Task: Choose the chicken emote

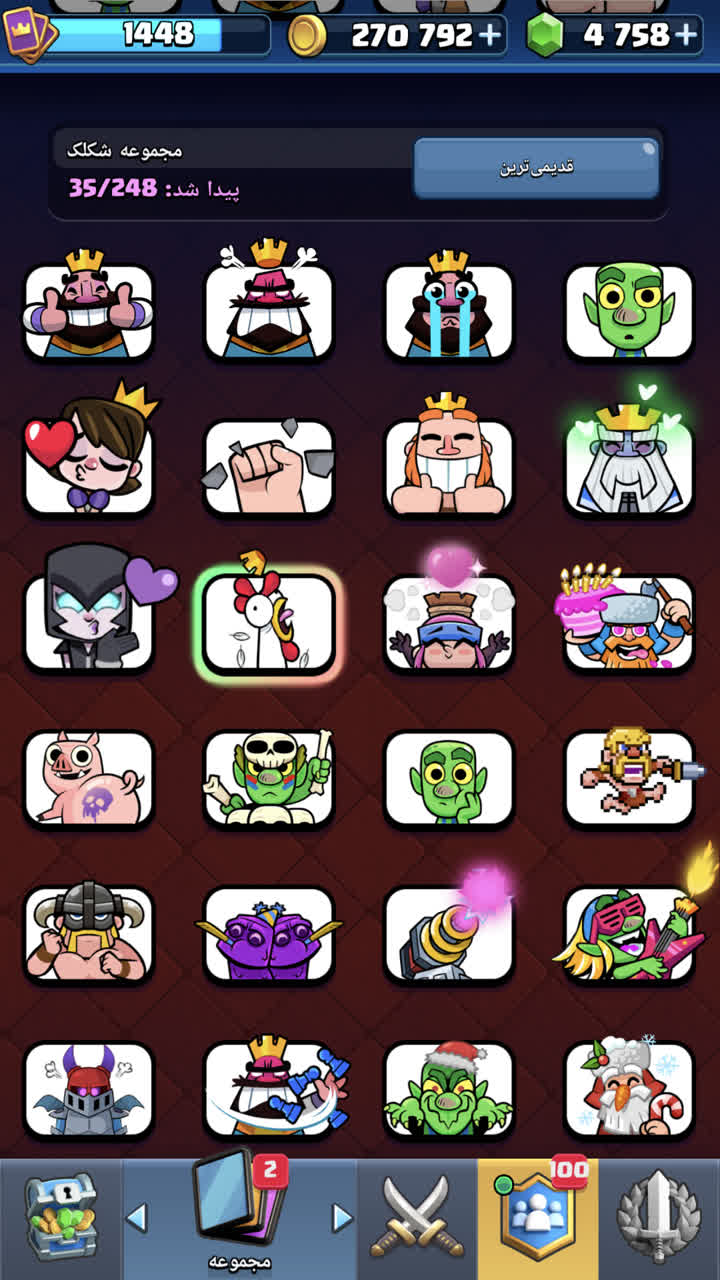Action: (x=269, y=622)
